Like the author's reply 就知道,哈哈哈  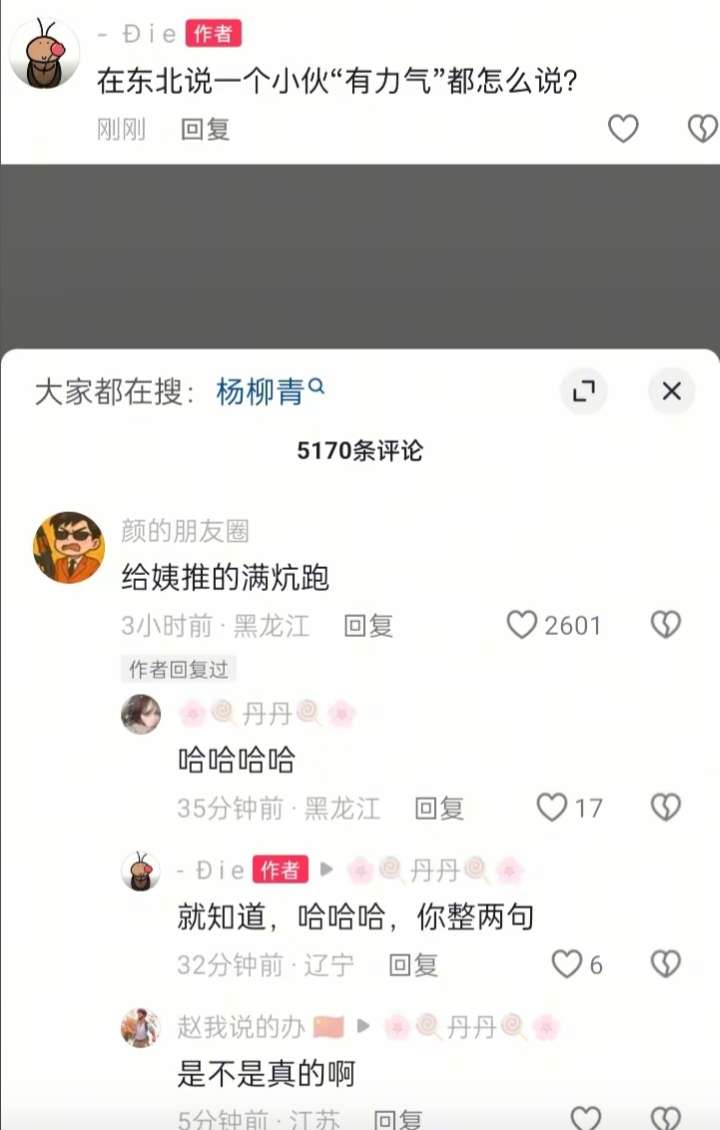[567, 964]
